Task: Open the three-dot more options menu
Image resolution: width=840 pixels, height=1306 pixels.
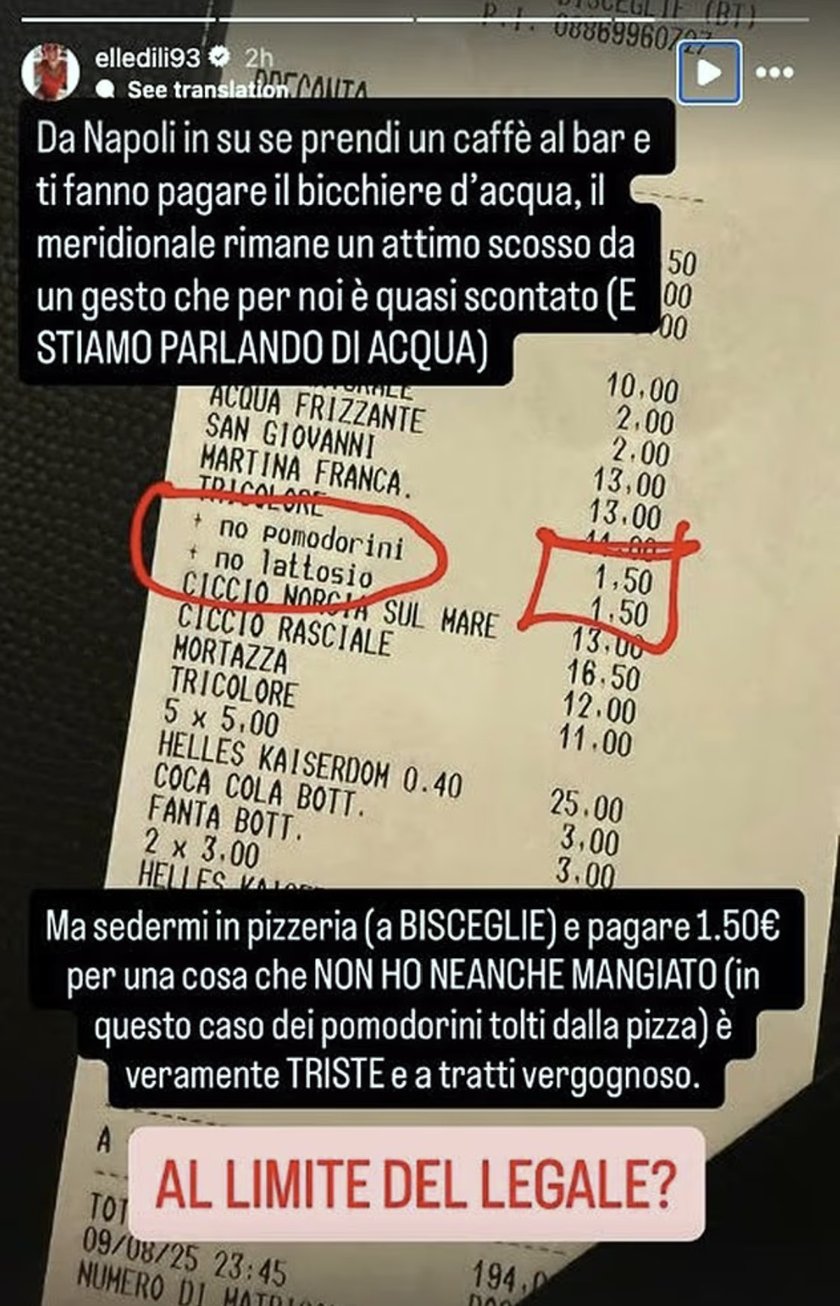Action: (775, 72)
